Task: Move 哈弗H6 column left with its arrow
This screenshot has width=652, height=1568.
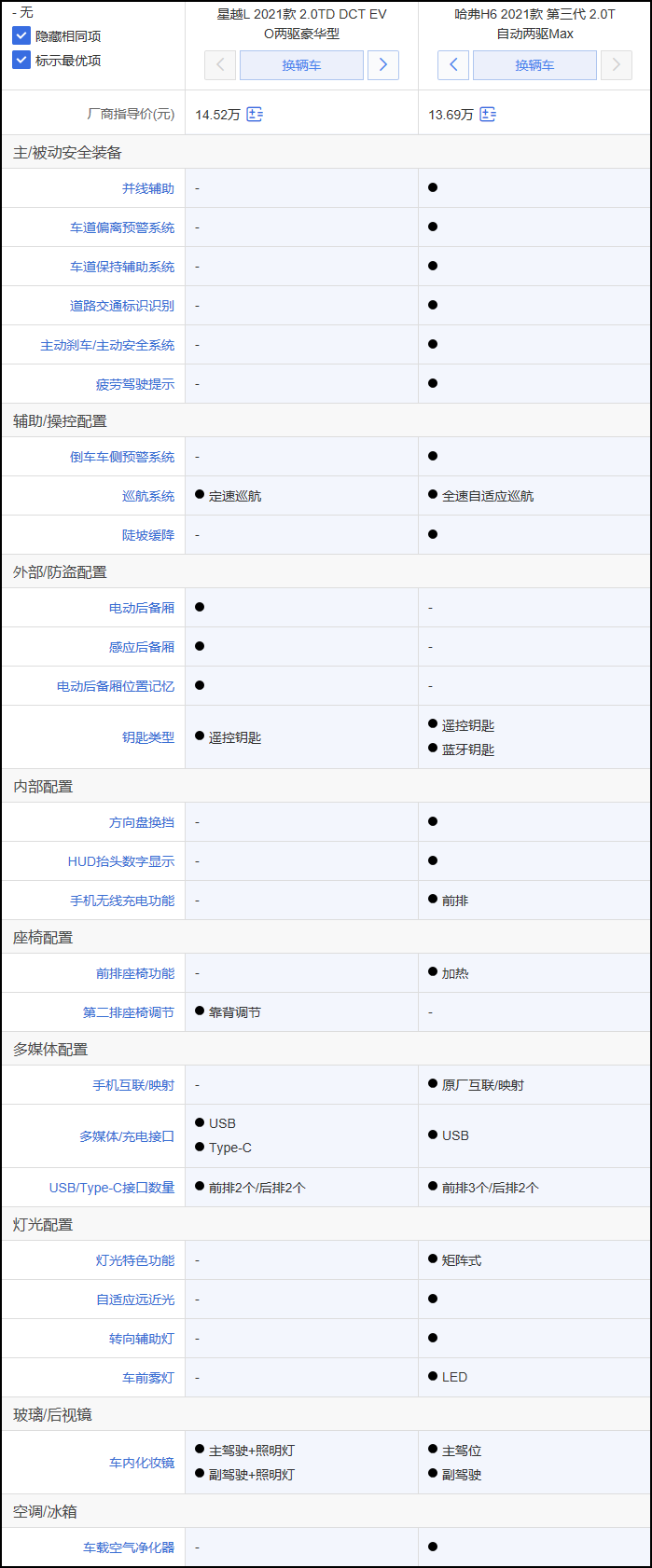Action: tap(453, 65)
